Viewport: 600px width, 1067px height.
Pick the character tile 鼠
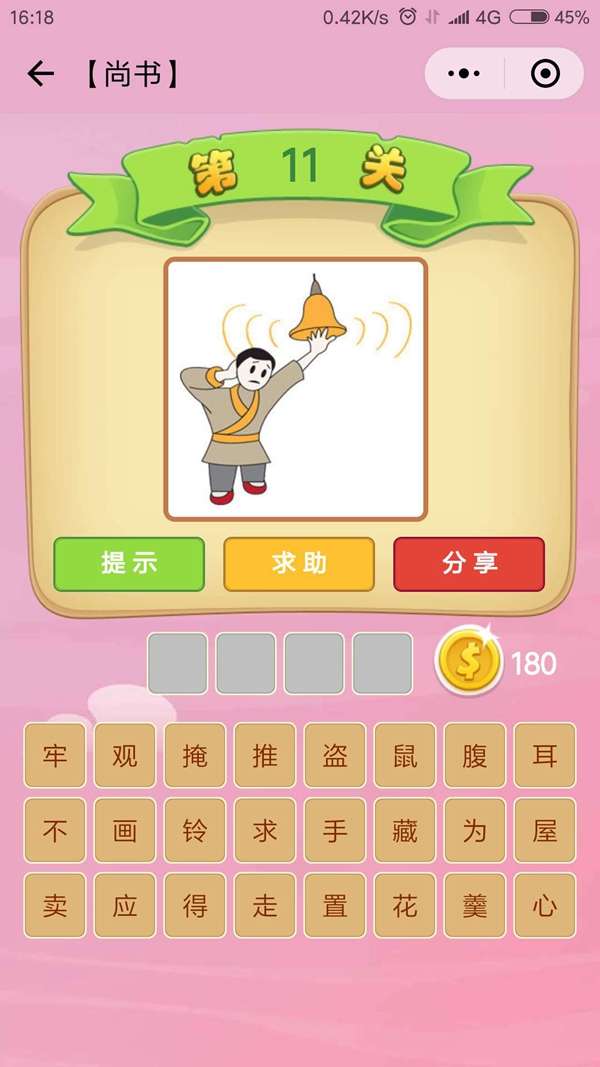405,756
